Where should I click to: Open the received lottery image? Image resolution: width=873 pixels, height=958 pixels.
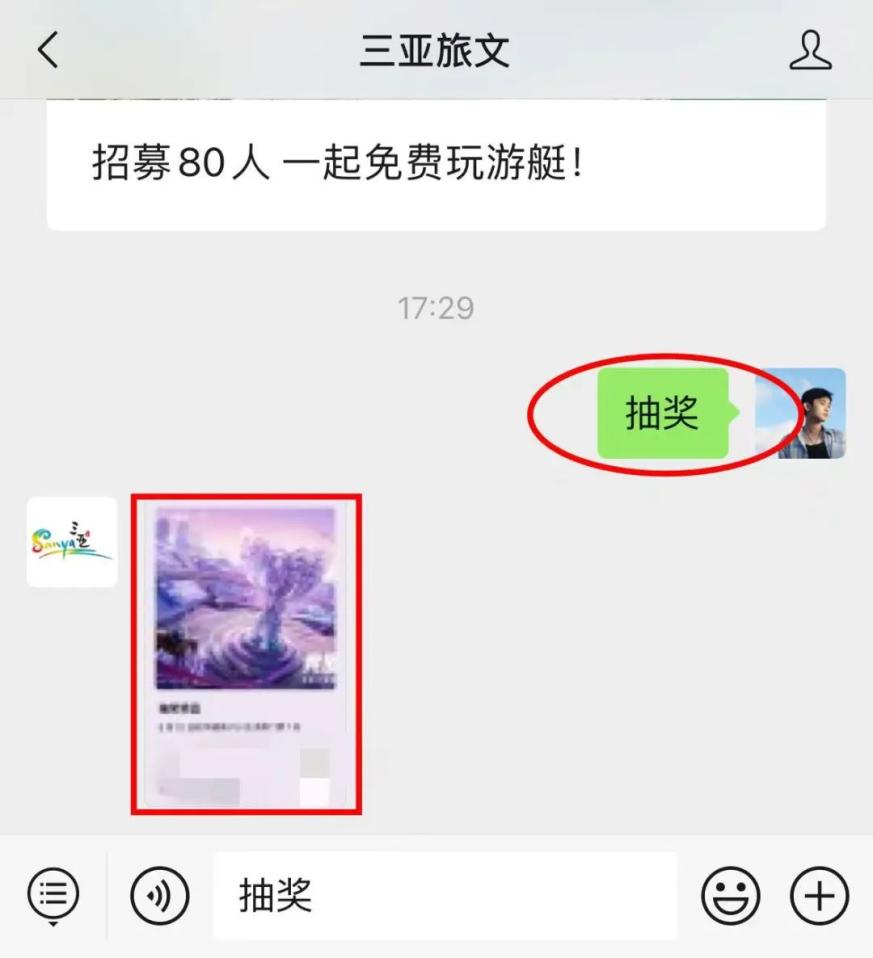[x=246, y=653]
